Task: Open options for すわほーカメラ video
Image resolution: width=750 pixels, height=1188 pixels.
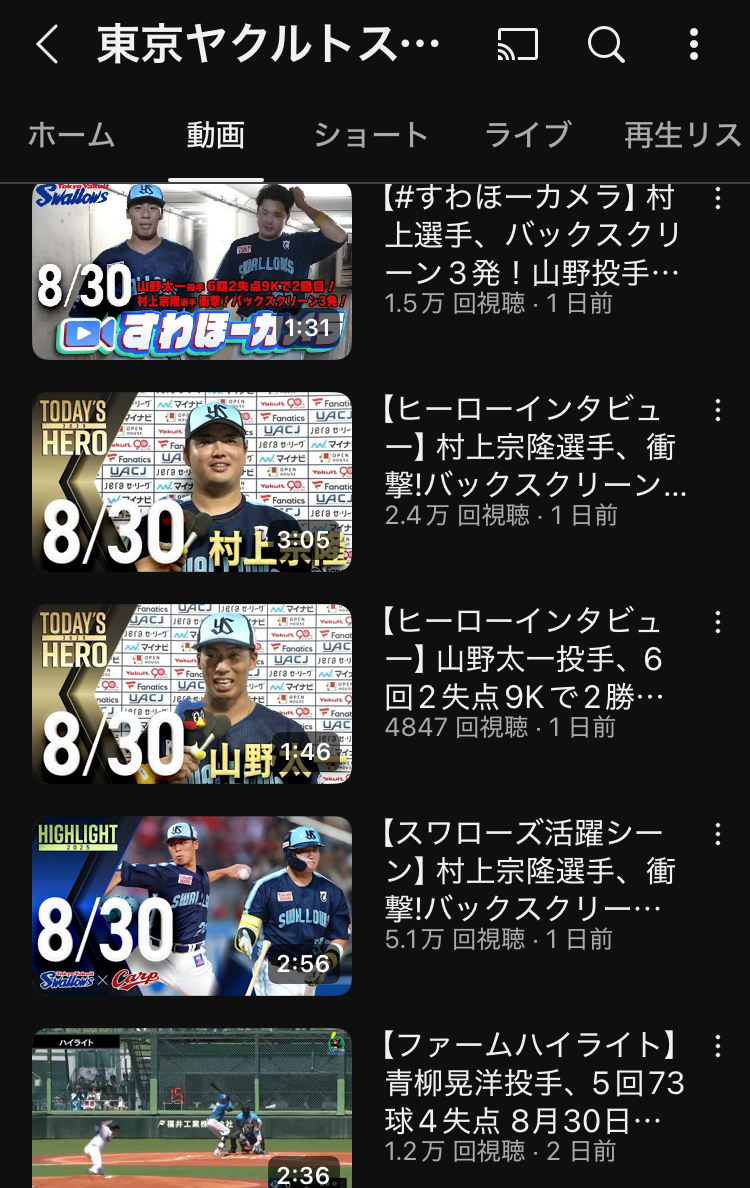Action: [x=717, y=198]
